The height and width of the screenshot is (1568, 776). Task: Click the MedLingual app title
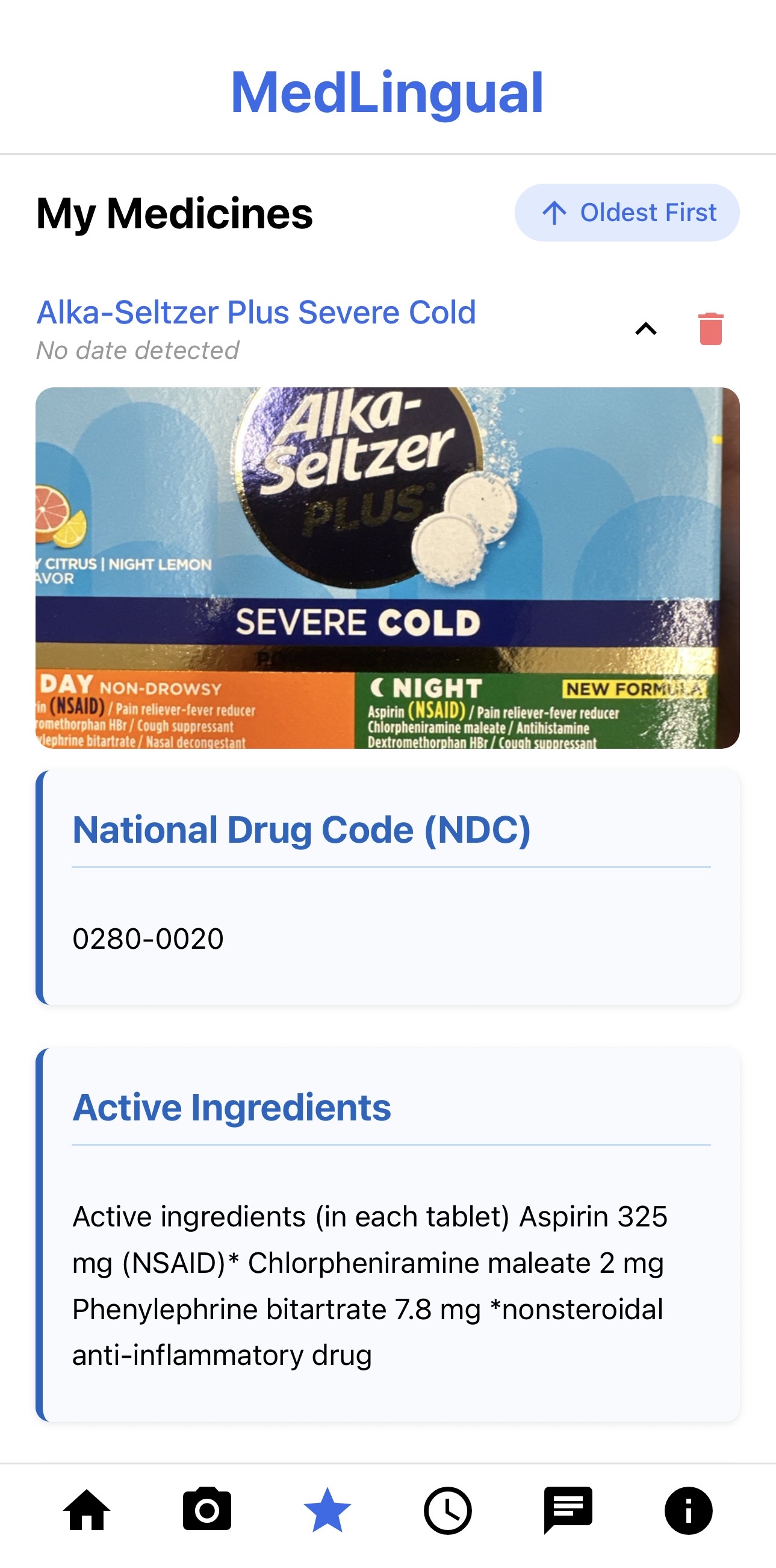[387, 92]
